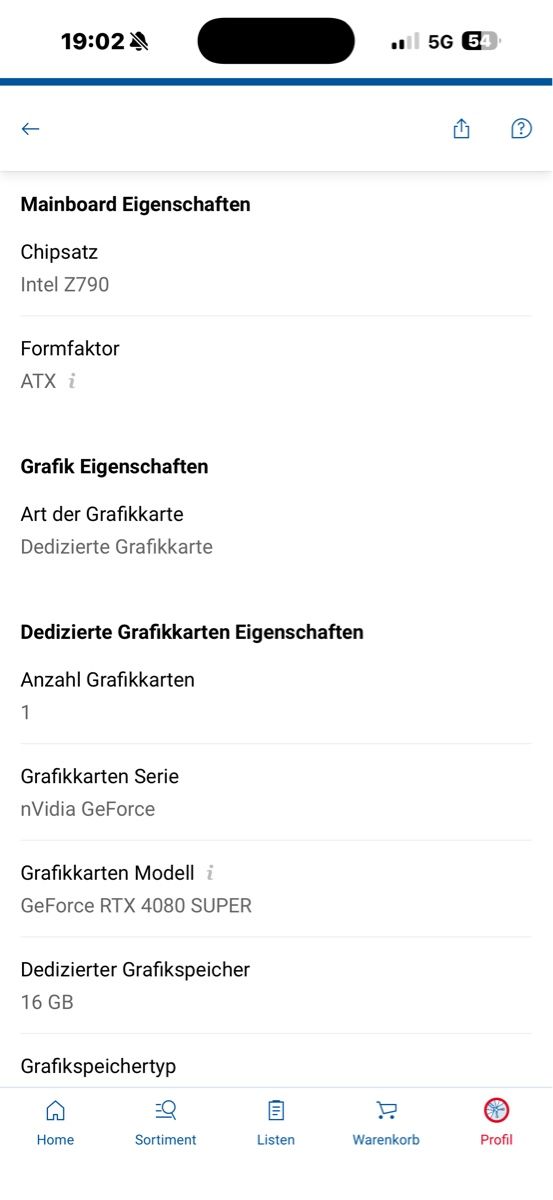Go back with the arrow icon

pyautogui.click(x=30, y=129)
